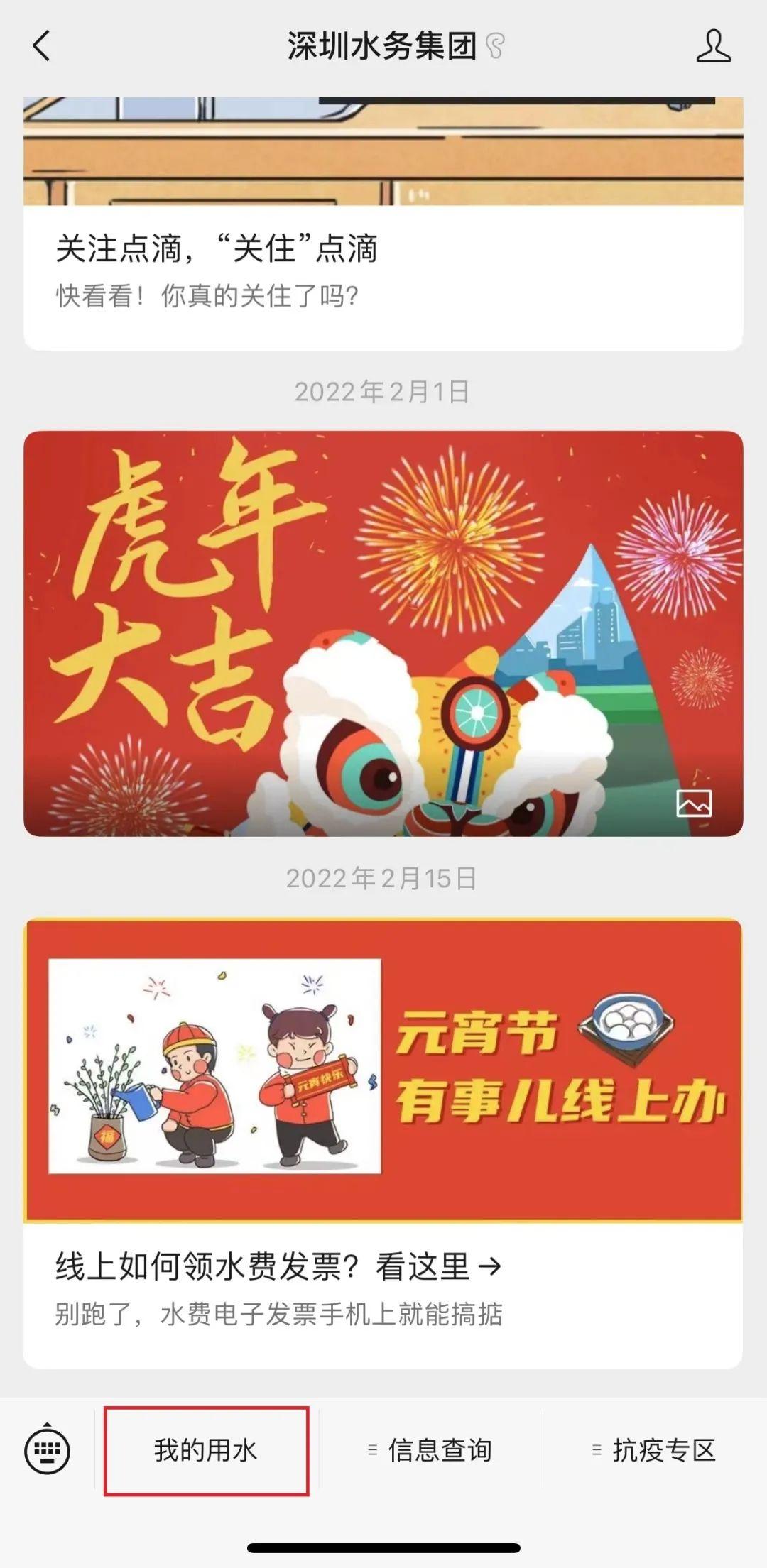
Task: Expand the 信息查询 menu
Action: tap(430, 1451)
